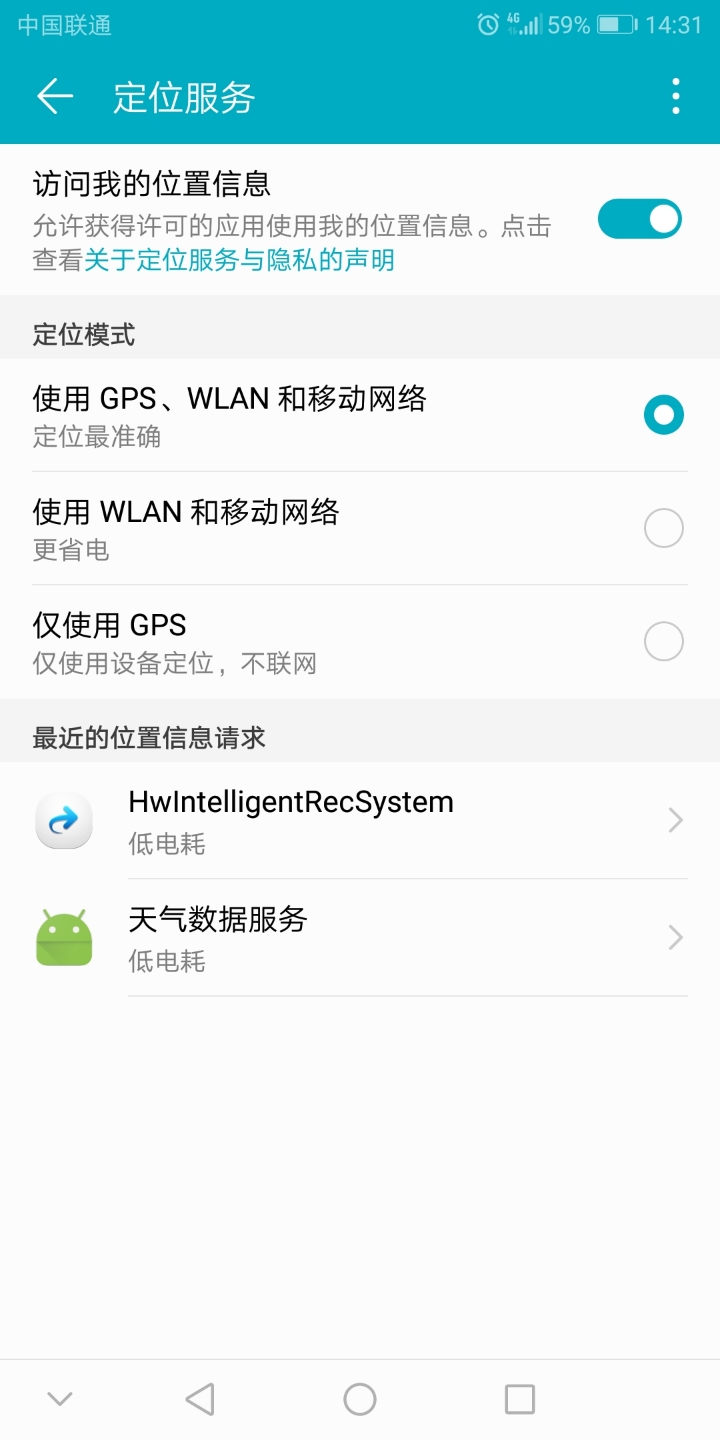Open 关于定位服务与隐私的声明 link

(239, 261)
